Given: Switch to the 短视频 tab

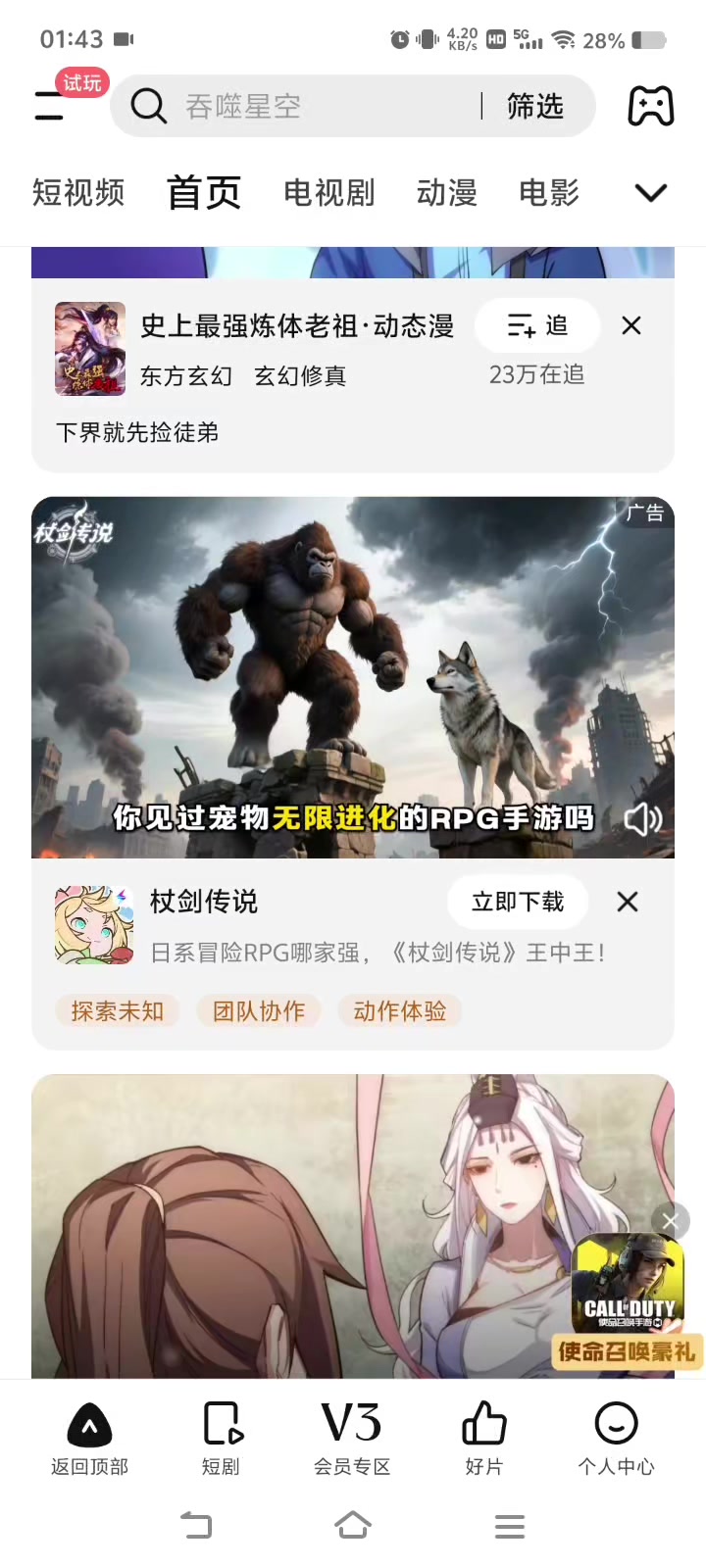Looking at the screenshot, I should [x=78, y=193].
